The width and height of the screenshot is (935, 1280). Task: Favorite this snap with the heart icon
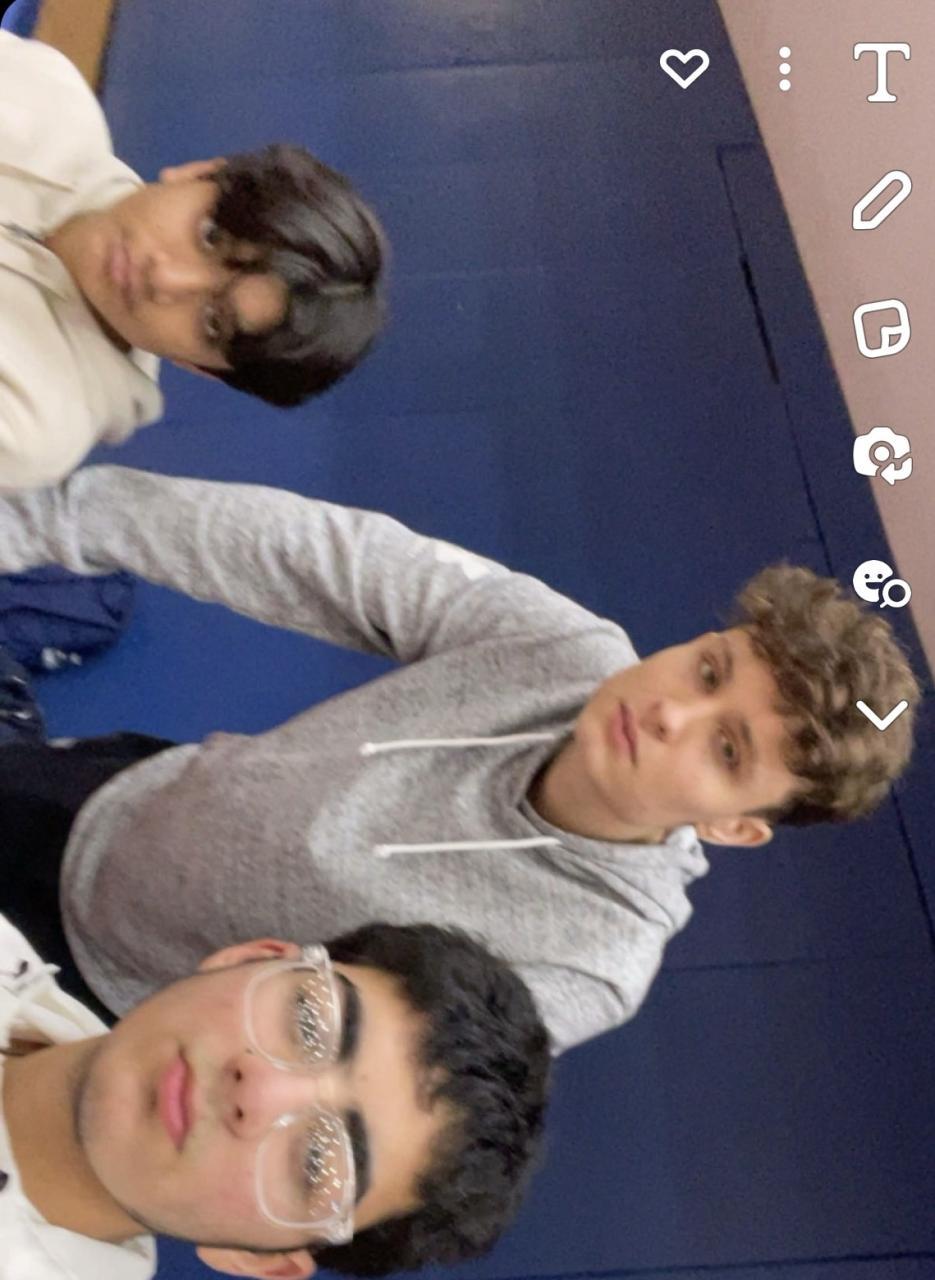(x=685, y=69)
